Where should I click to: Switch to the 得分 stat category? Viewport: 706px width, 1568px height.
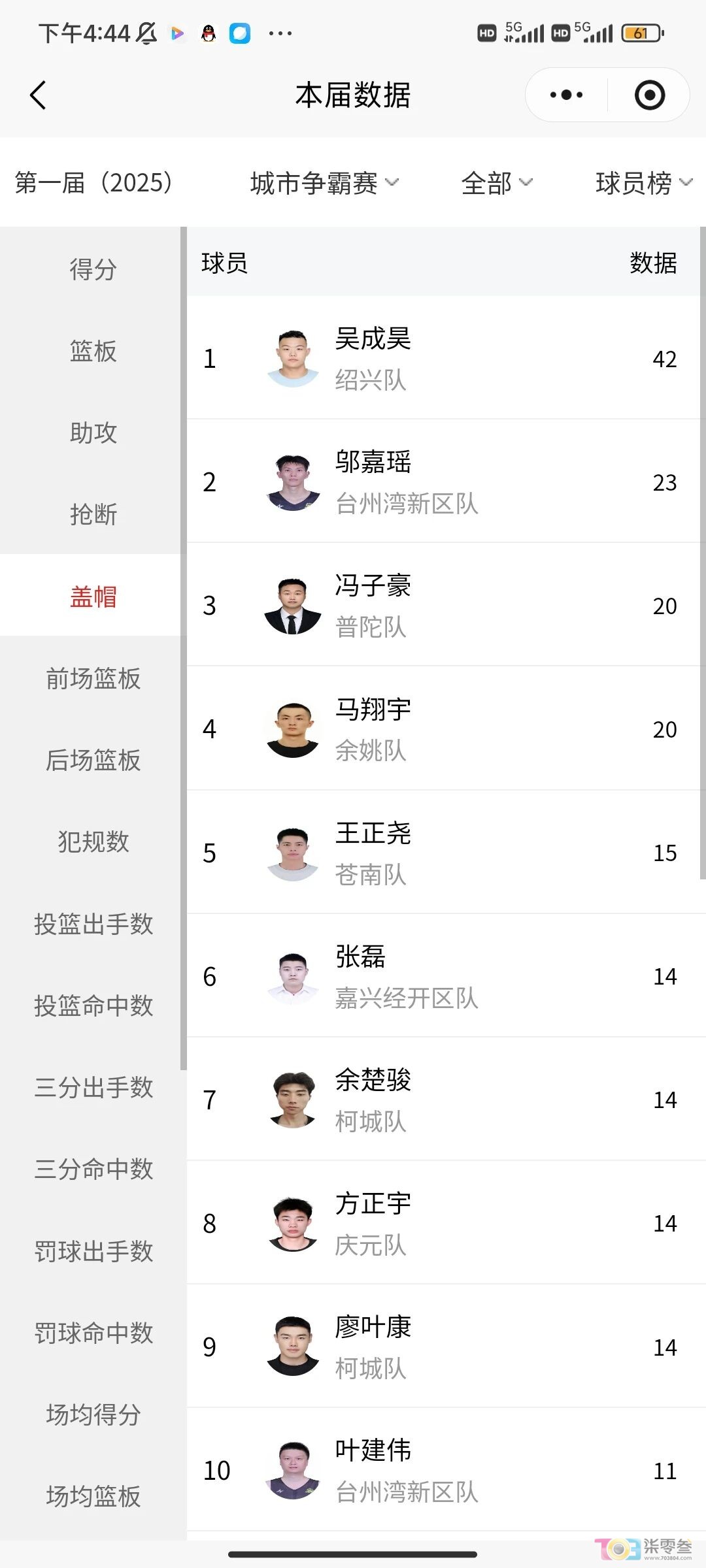pyautogui.click(x=93, y=269)
